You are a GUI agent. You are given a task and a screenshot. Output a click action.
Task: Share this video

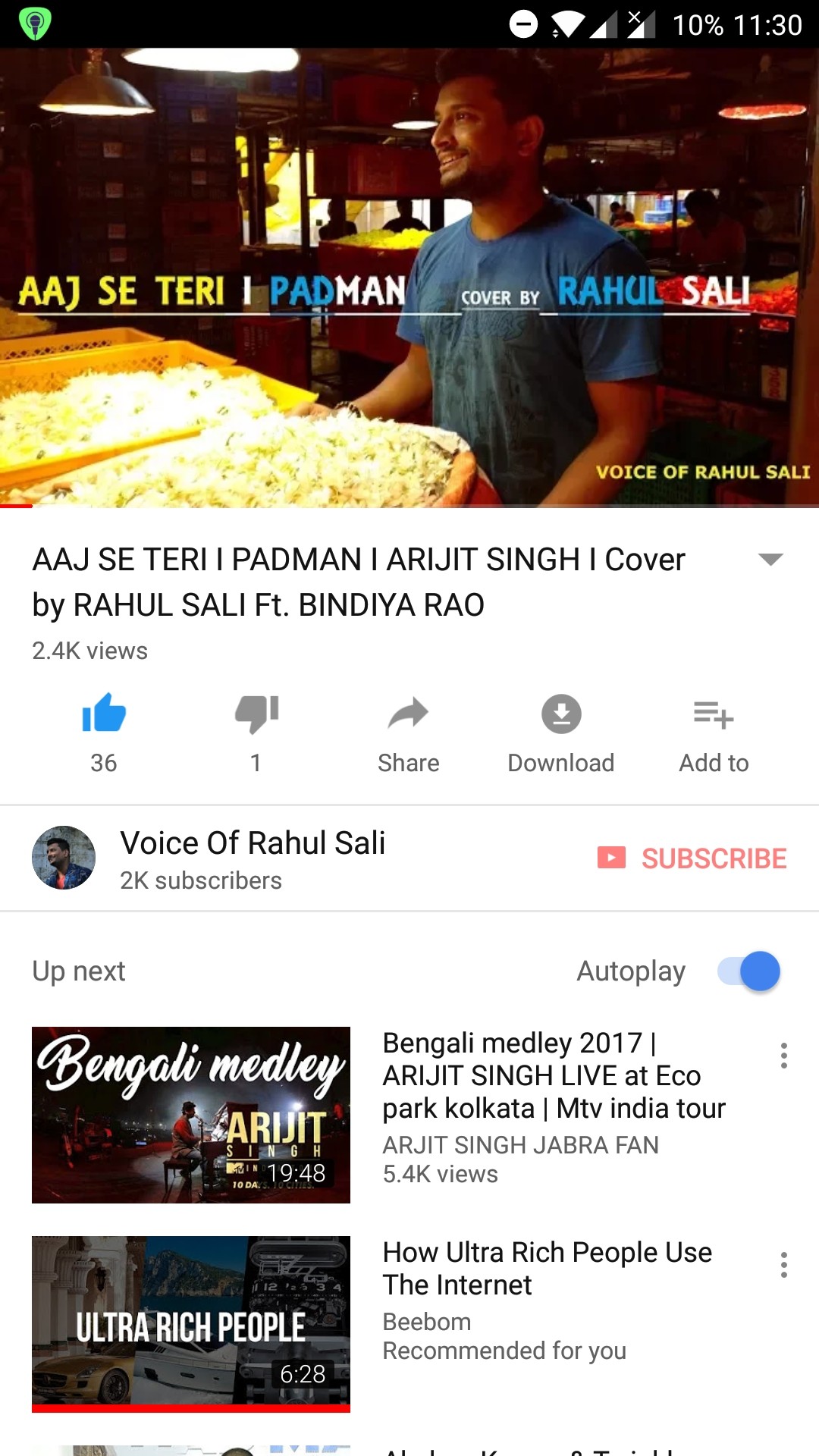[408, 715]
